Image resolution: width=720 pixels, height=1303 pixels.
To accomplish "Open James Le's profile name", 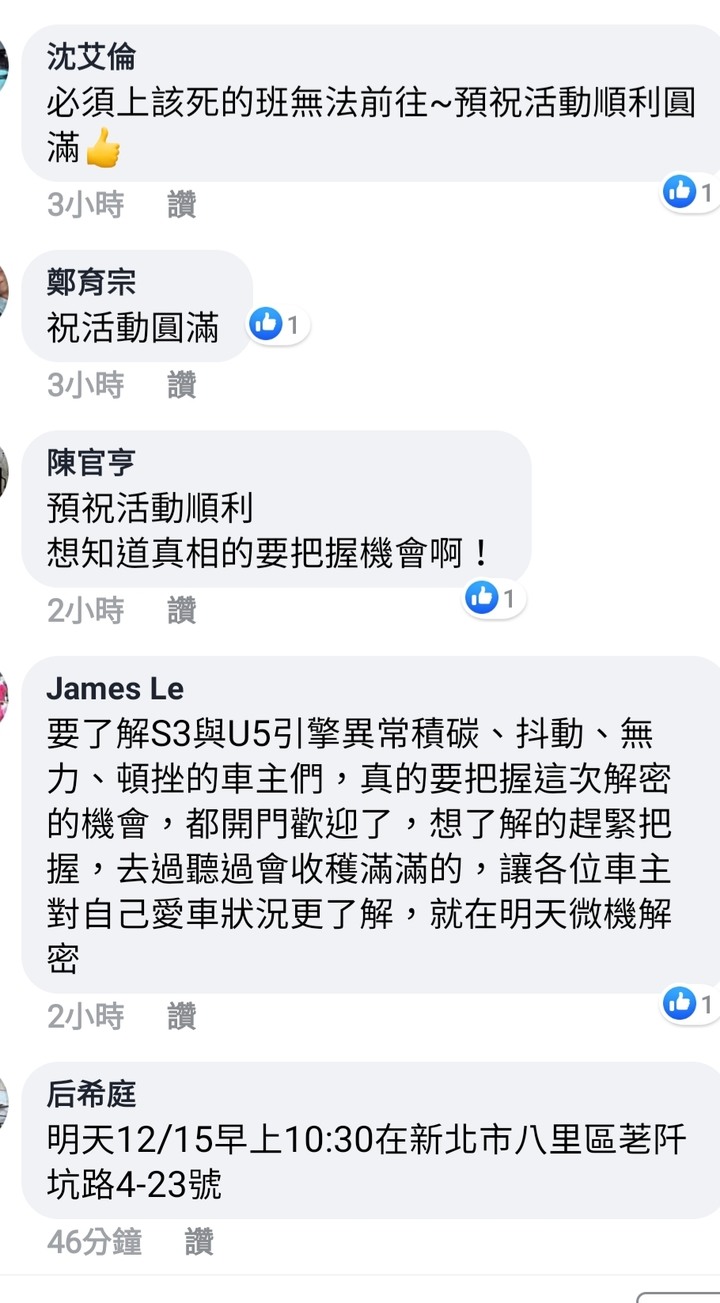I will 115,689.
